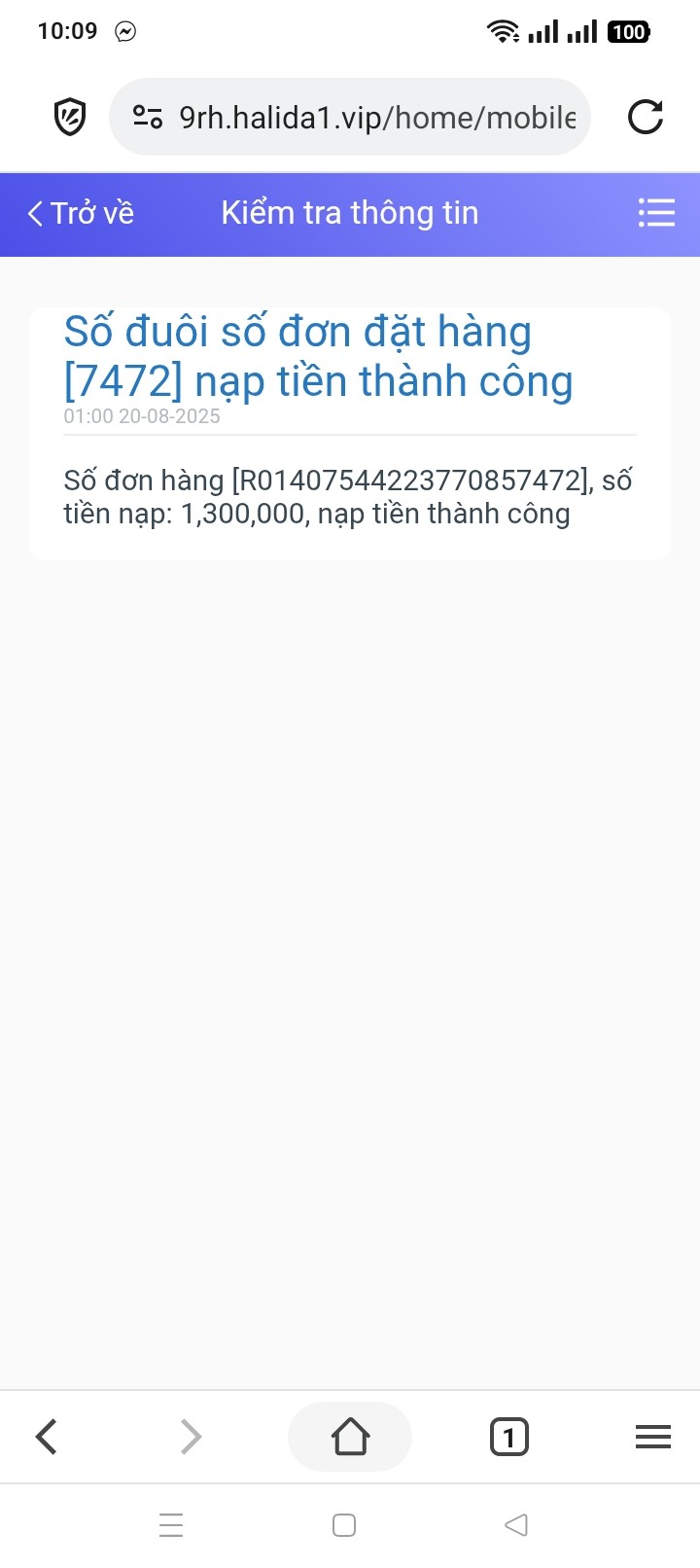The width and height of the screenshot is (700, 1568).
Task: Reload the page with the refresh icon
Action: tap(646, 117)
